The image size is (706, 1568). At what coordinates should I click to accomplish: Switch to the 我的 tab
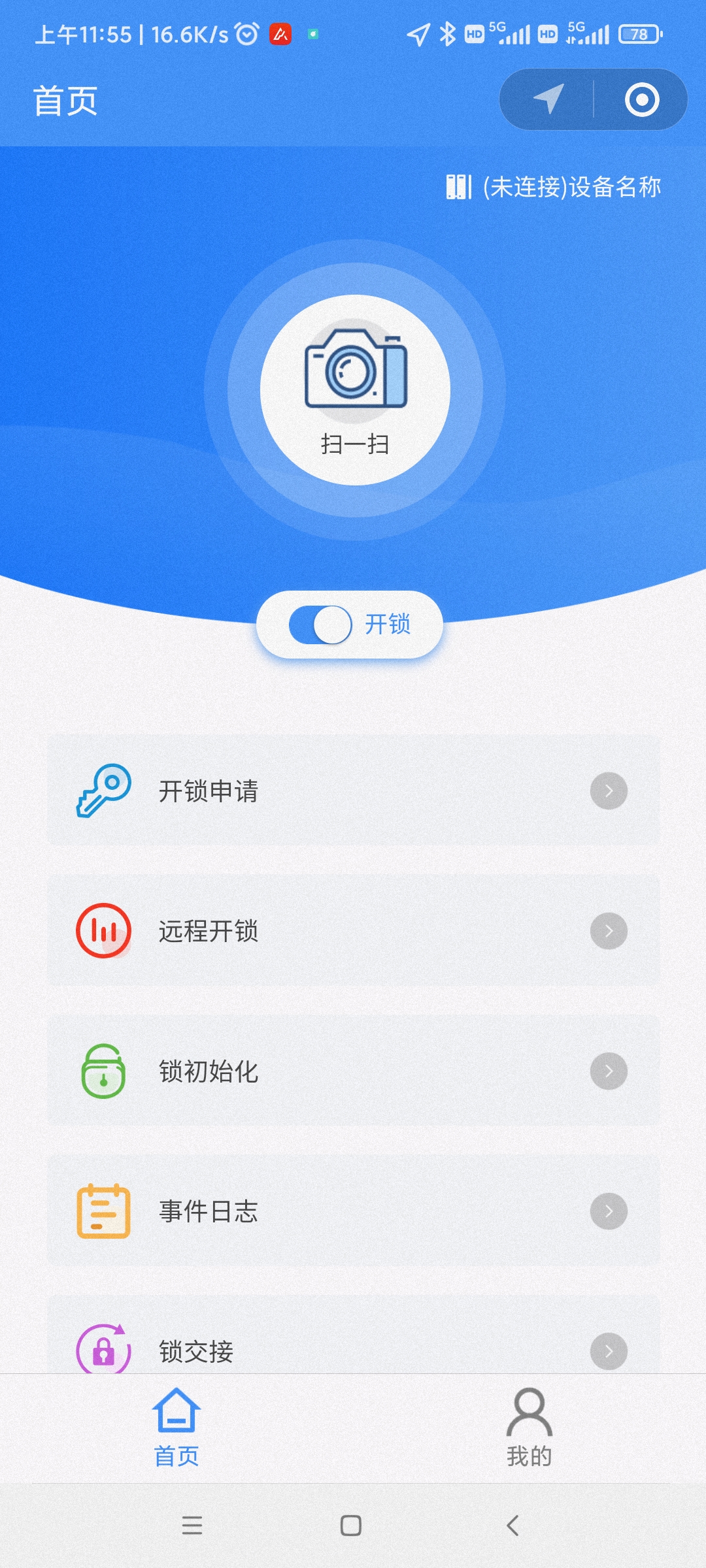click(x=529, y=1428)
